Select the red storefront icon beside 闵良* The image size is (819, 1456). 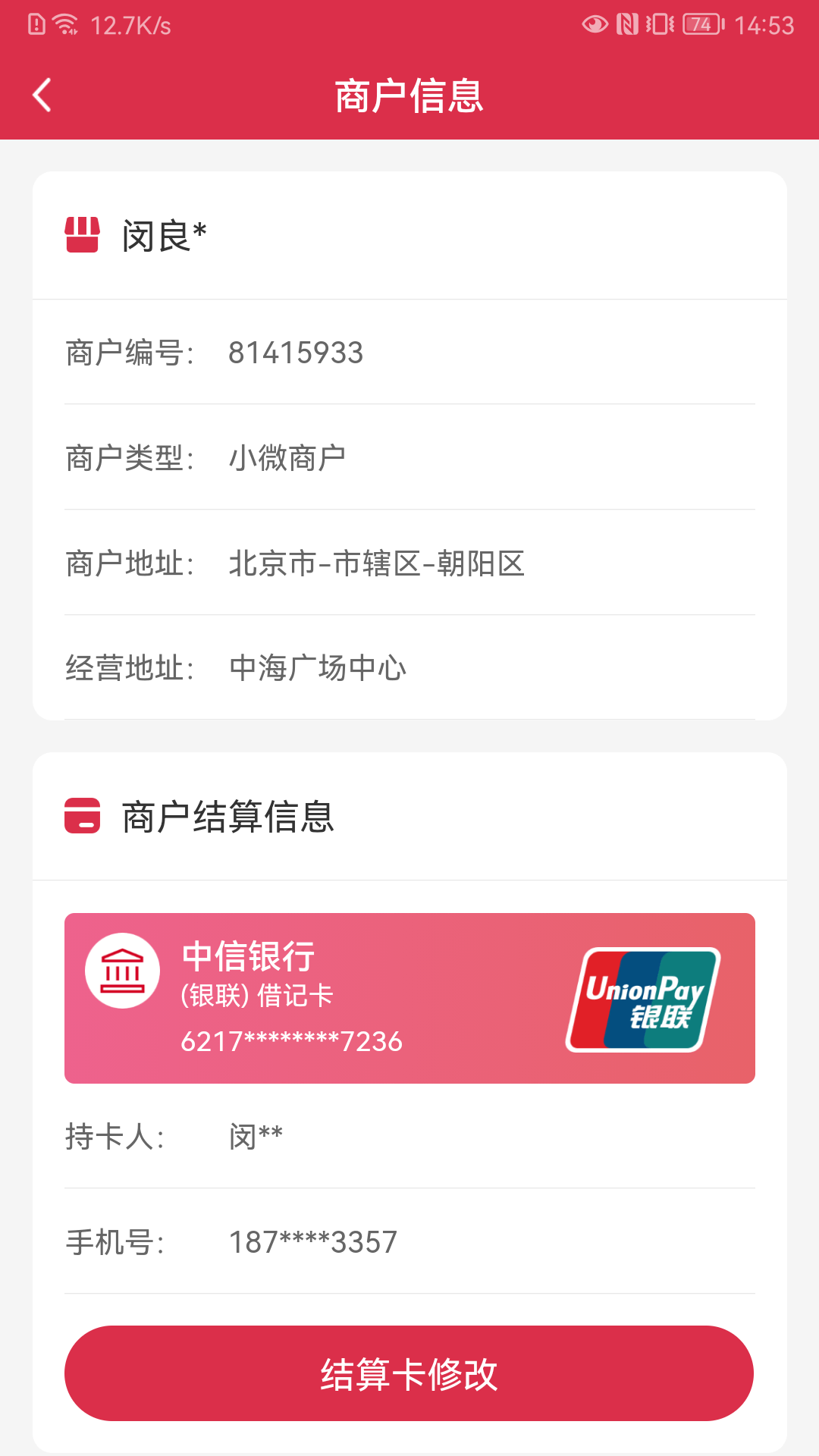[x=82, y=235]
